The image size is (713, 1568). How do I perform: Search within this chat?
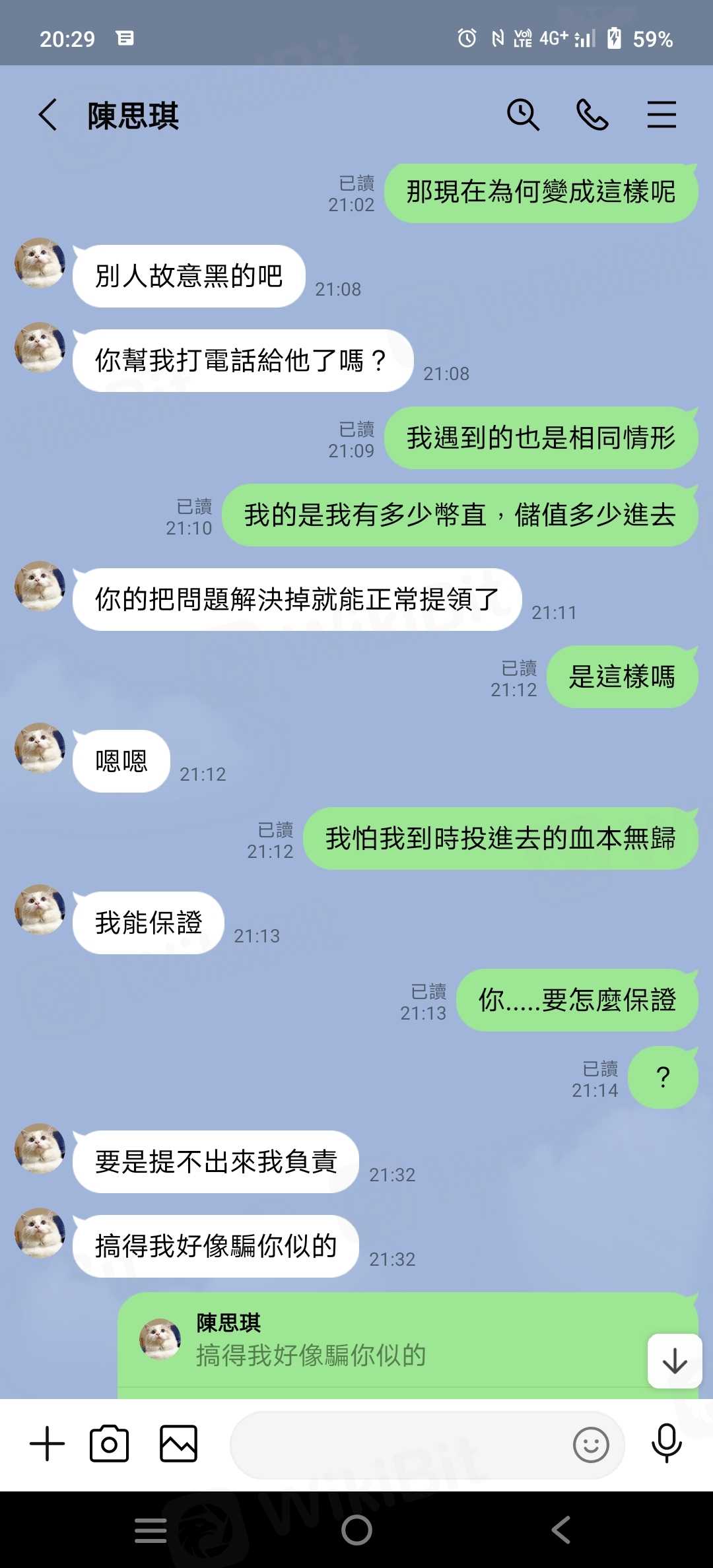coord(523,115)
